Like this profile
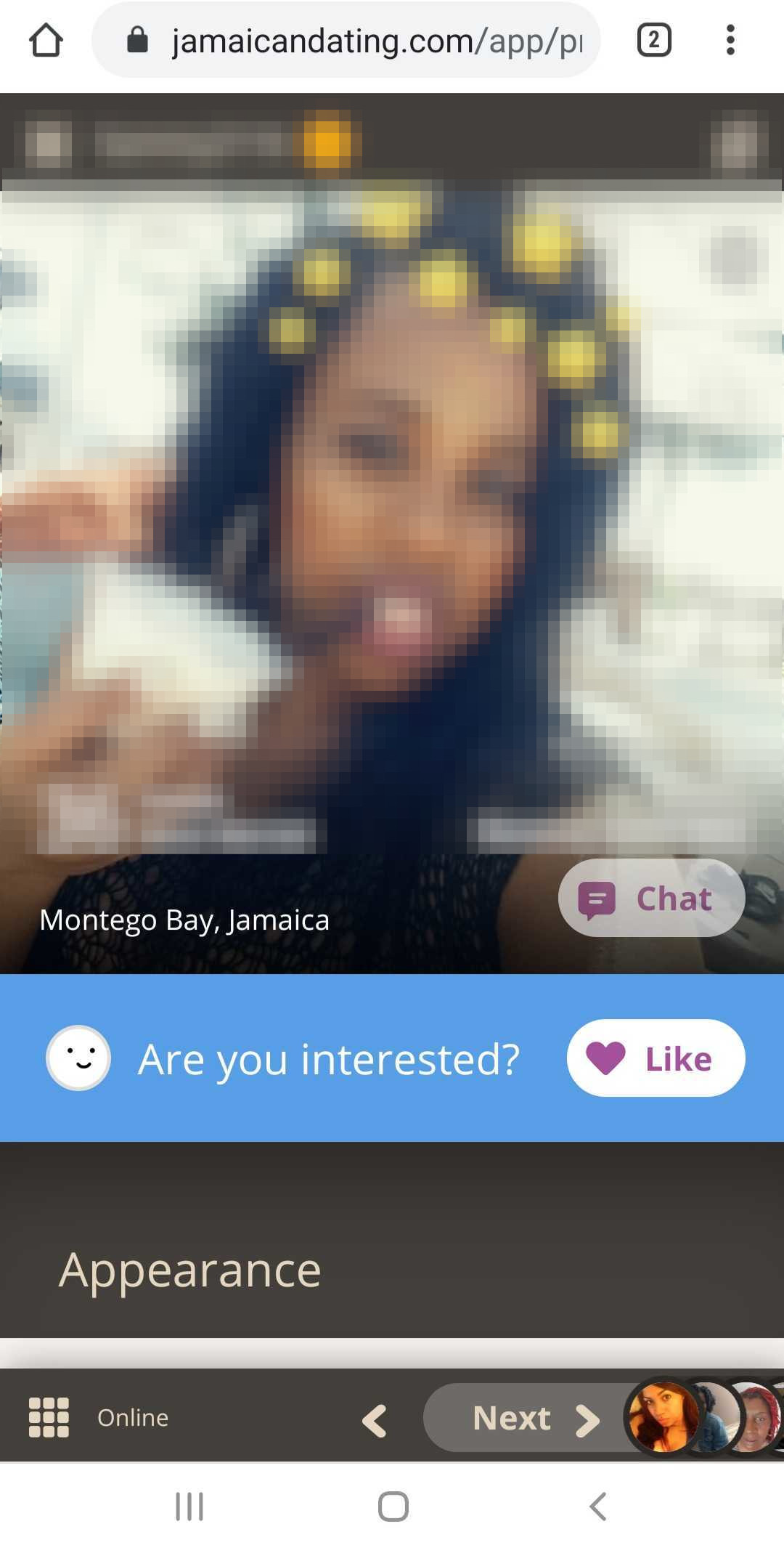Screen dimensions: 784x1553 click(656, 1058)
